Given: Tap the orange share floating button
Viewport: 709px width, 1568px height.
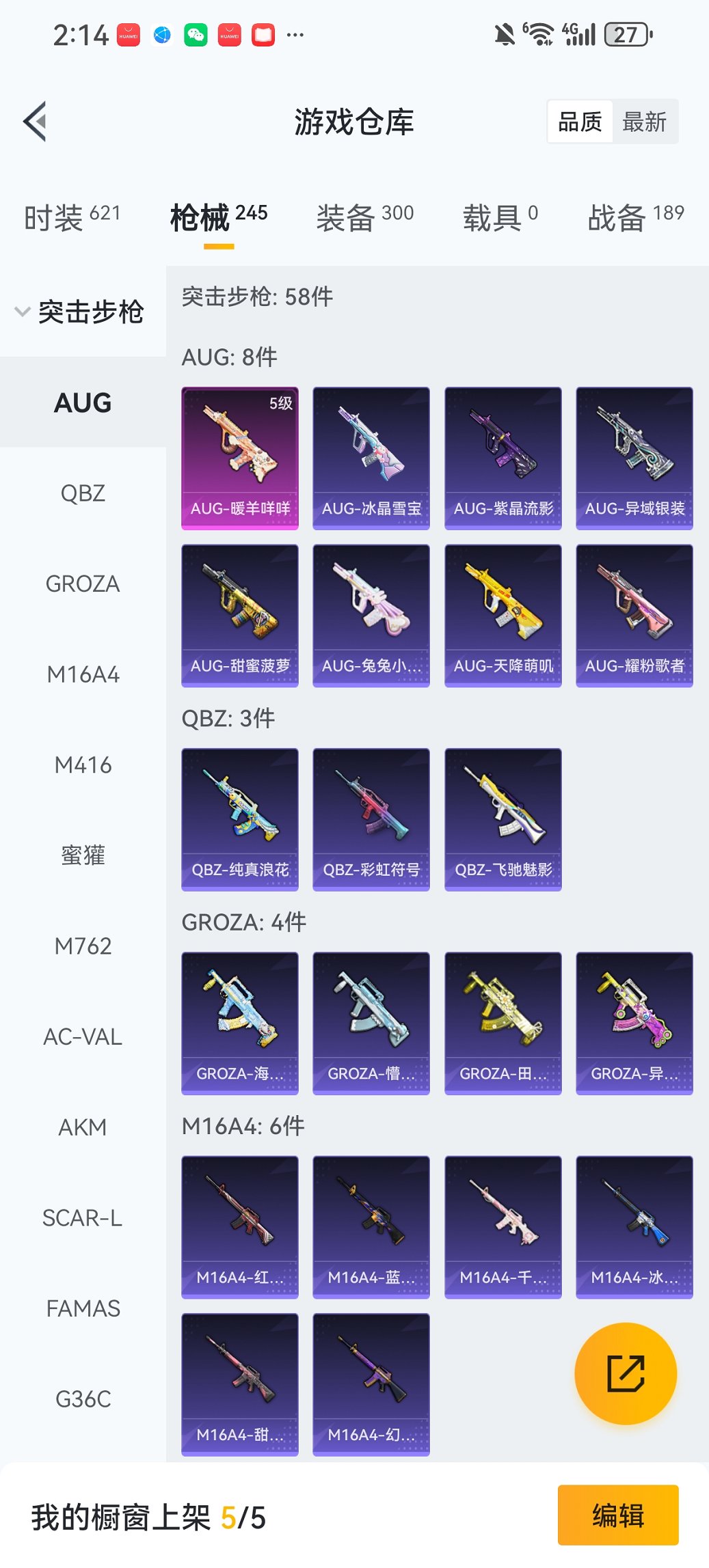Looking at the screenshot, I should [x=626, y=1373].
